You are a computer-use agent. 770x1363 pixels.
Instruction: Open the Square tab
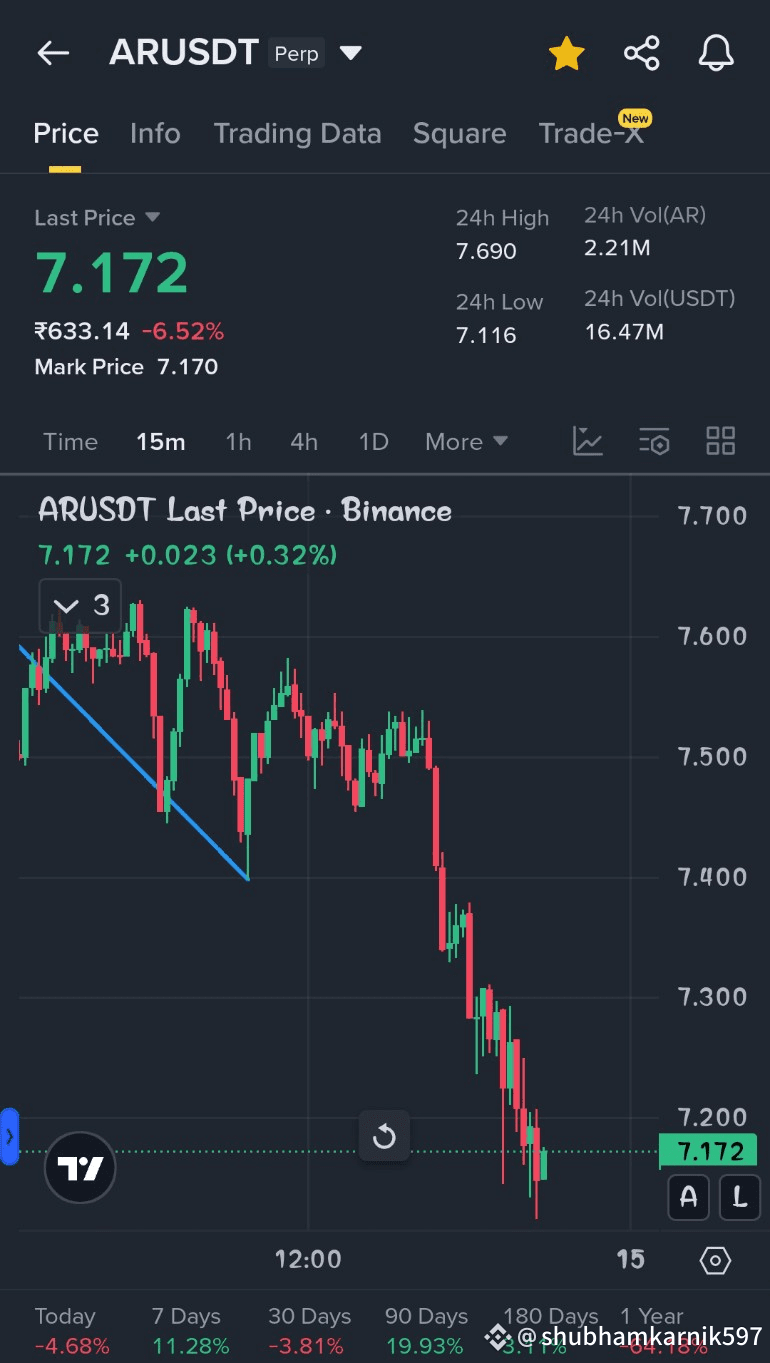click(459, 134)
